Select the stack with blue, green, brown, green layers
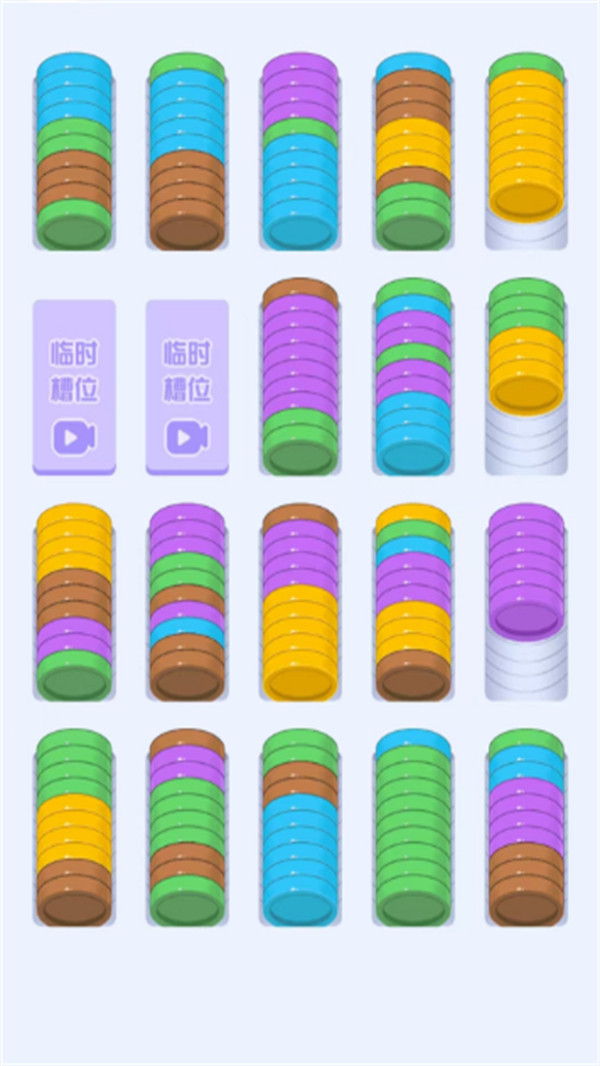 [x=74, y=151]
